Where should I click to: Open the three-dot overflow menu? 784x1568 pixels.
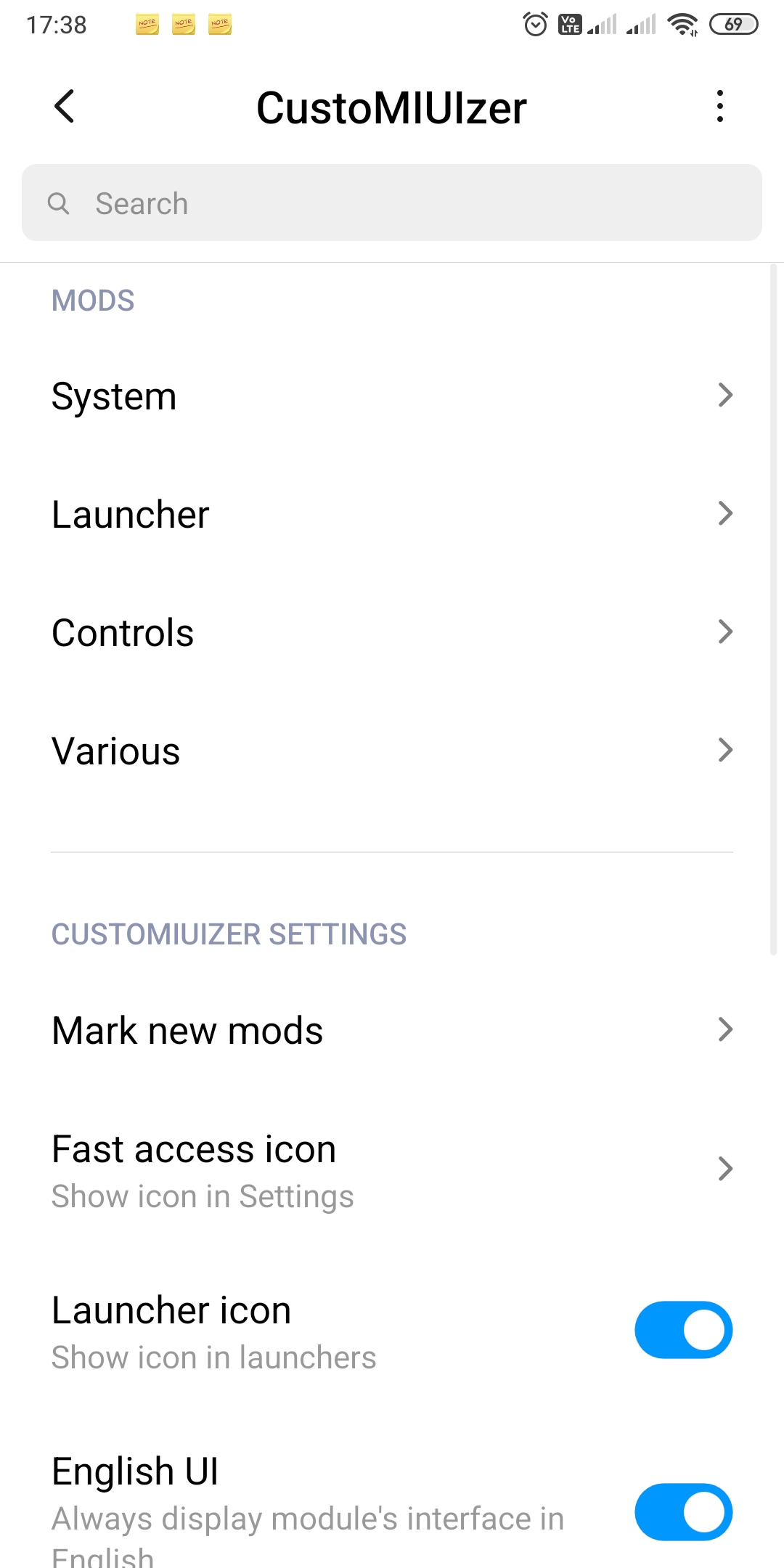click(719, 107)
